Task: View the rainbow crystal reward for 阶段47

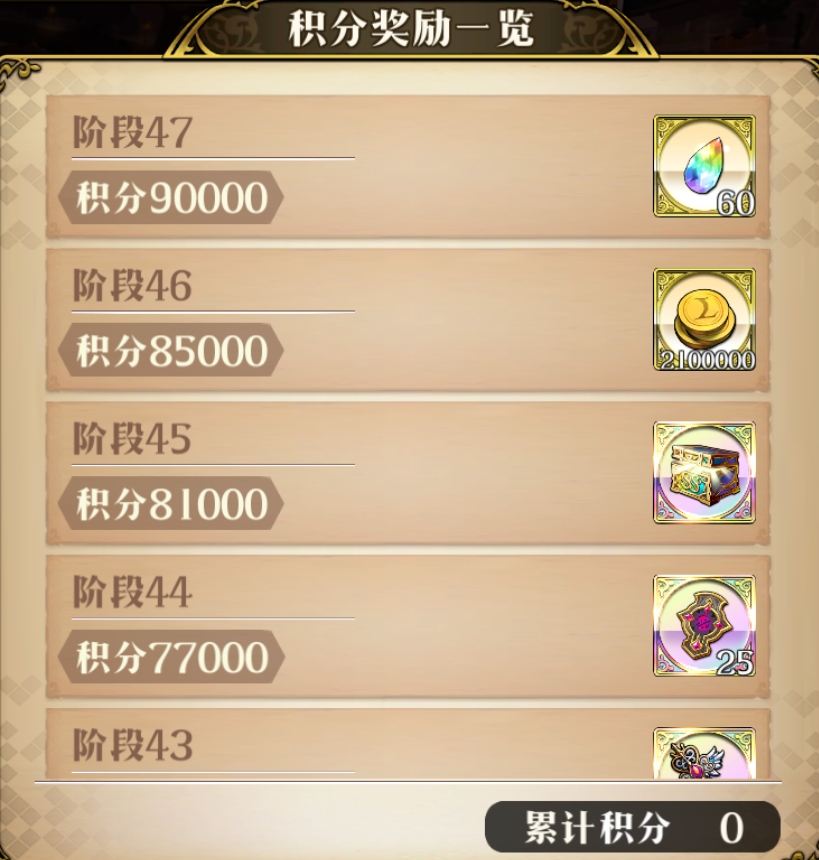Action: click(x=704, y=166)
